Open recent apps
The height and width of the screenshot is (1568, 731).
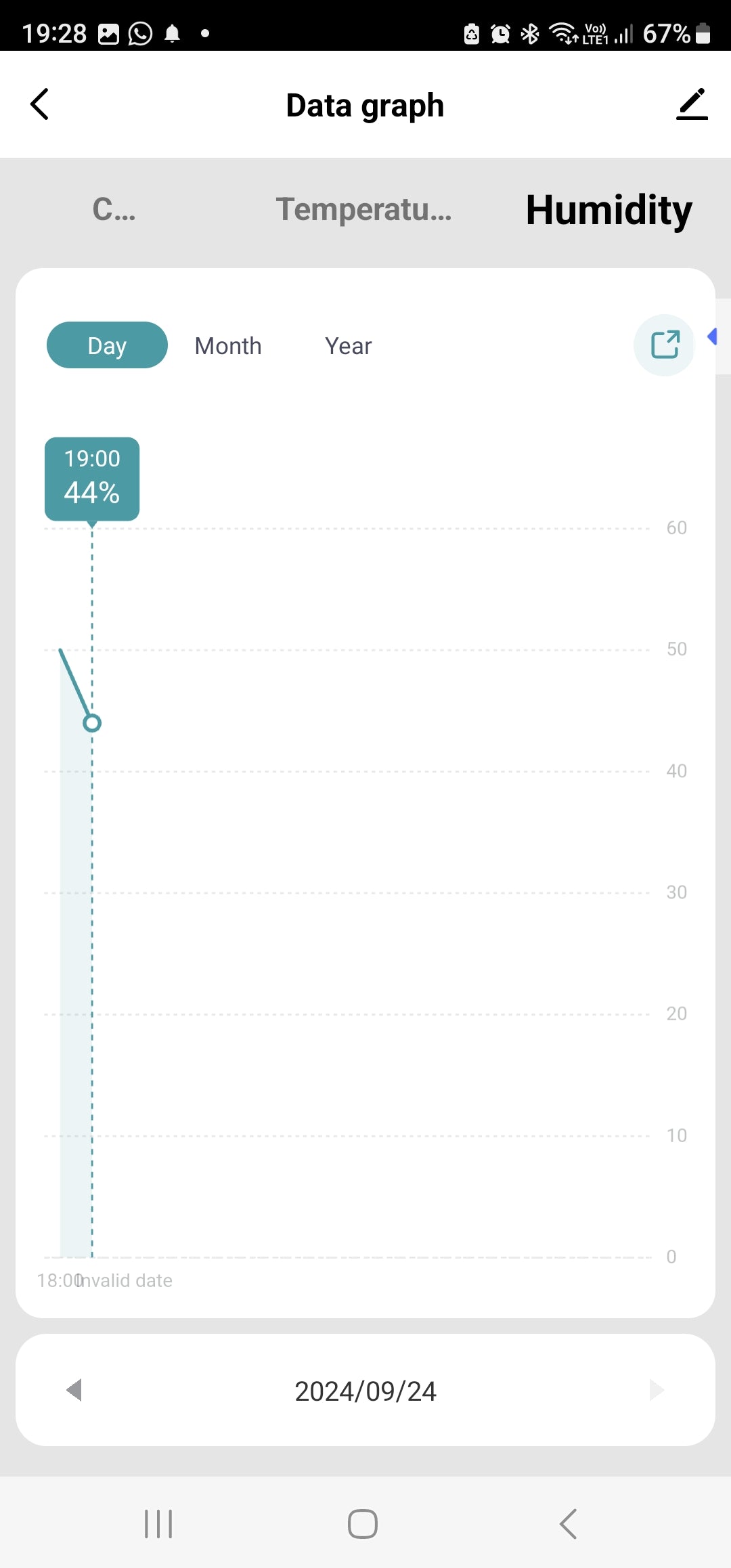pos(158,1524)
